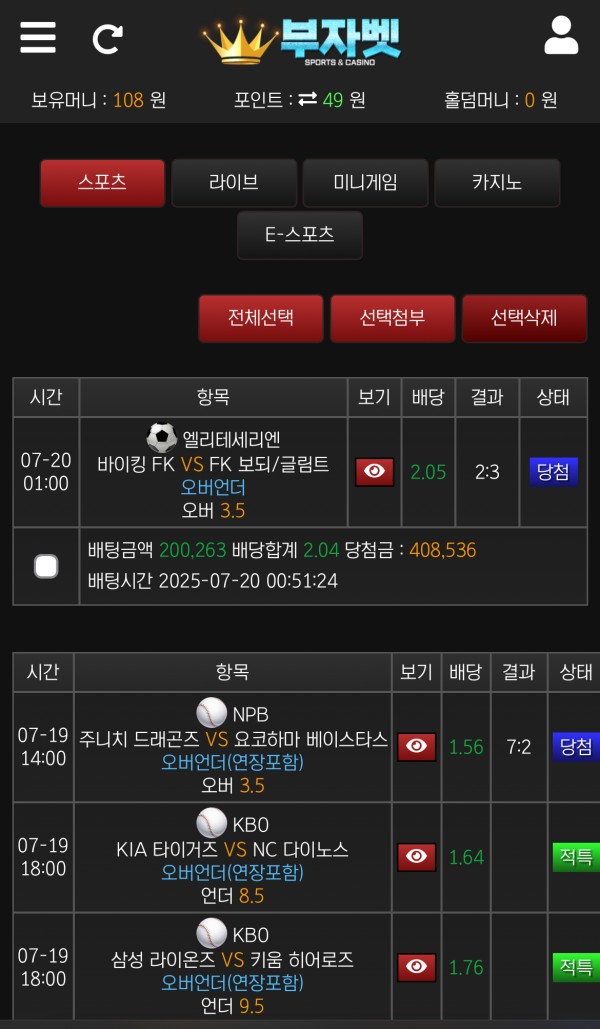The image size is (600, 1029).
Task: Delete selected bets with 선택삭제
Action: (x=524, y=318)
